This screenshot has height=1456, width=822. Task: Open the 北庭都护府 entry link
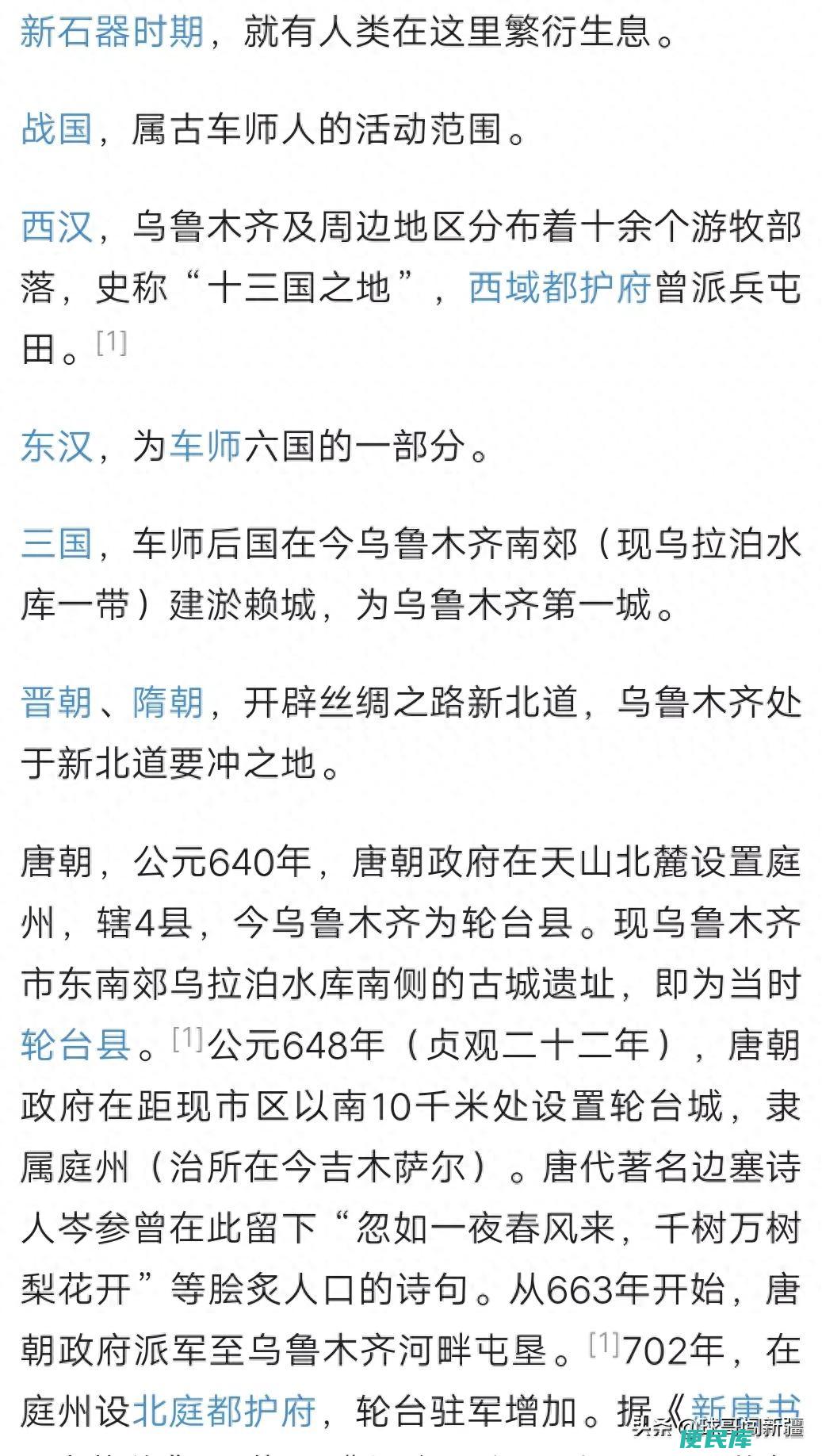[225, 1411]
